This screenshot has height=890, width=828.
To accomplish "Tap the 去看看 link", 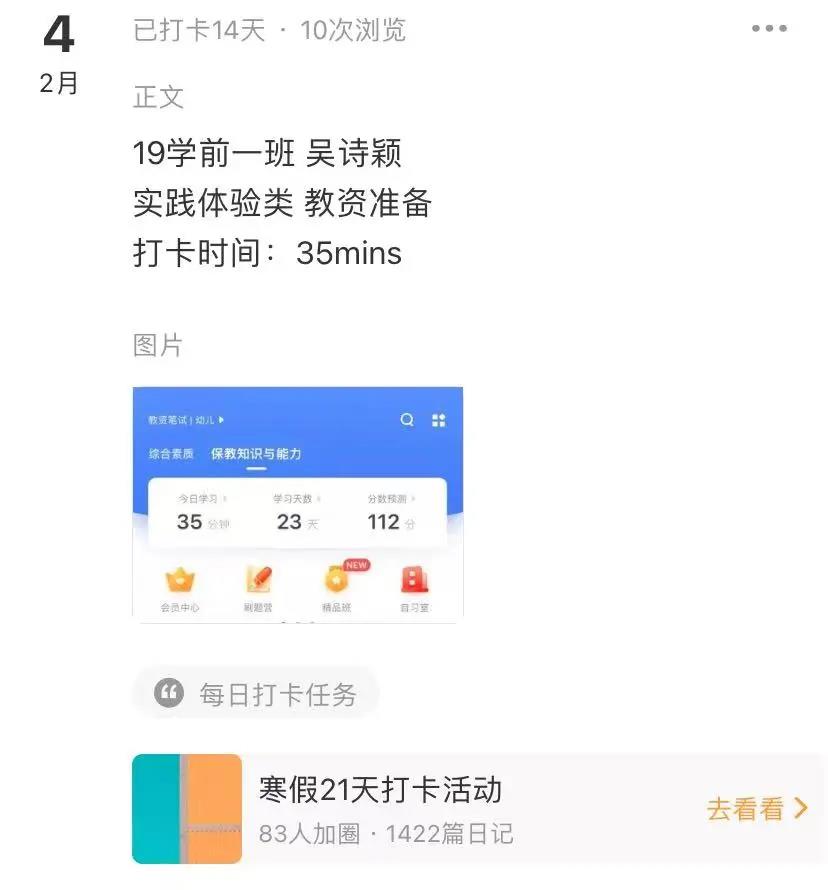I will (757, 809).
